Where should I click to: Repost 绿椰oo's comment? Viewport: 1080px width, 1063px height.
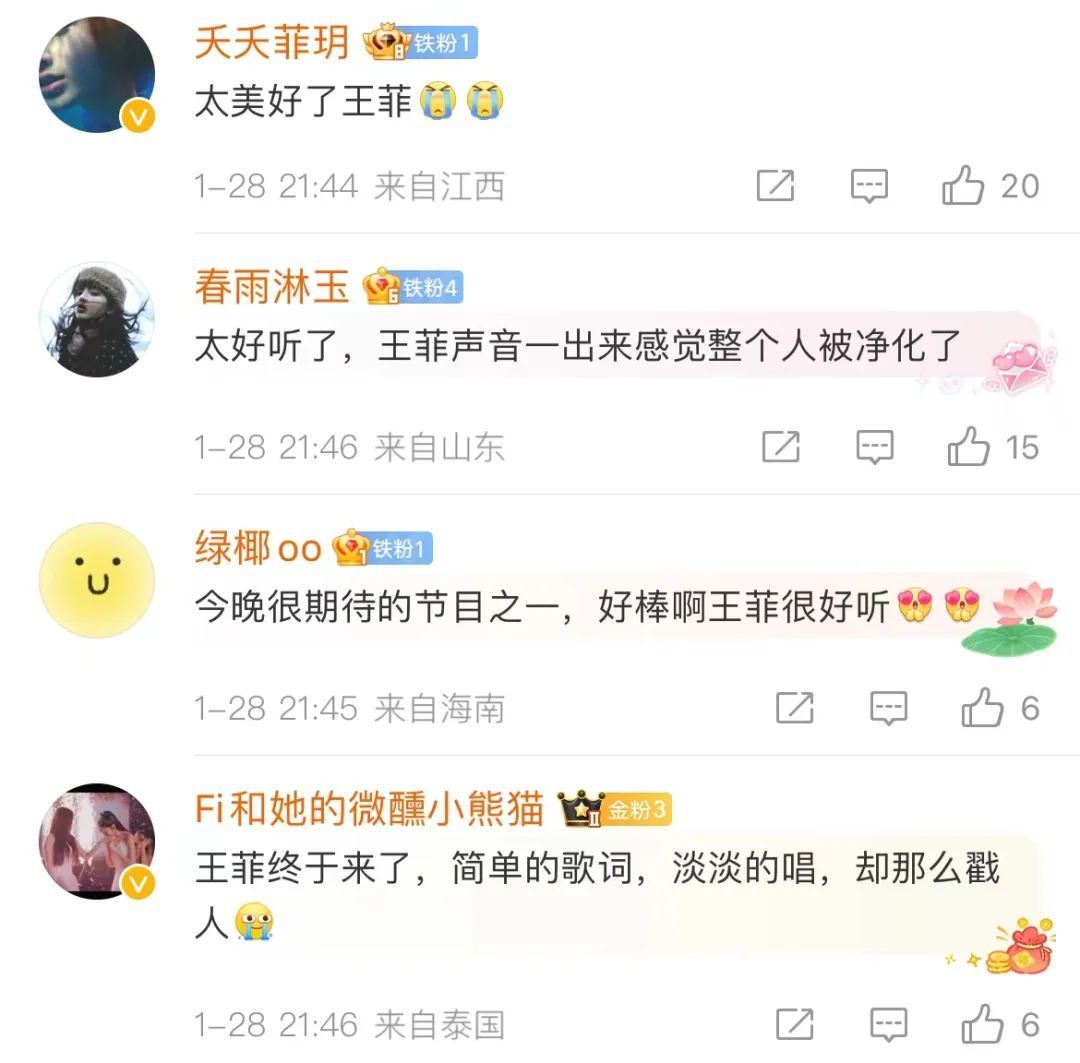tap(795, 708)
